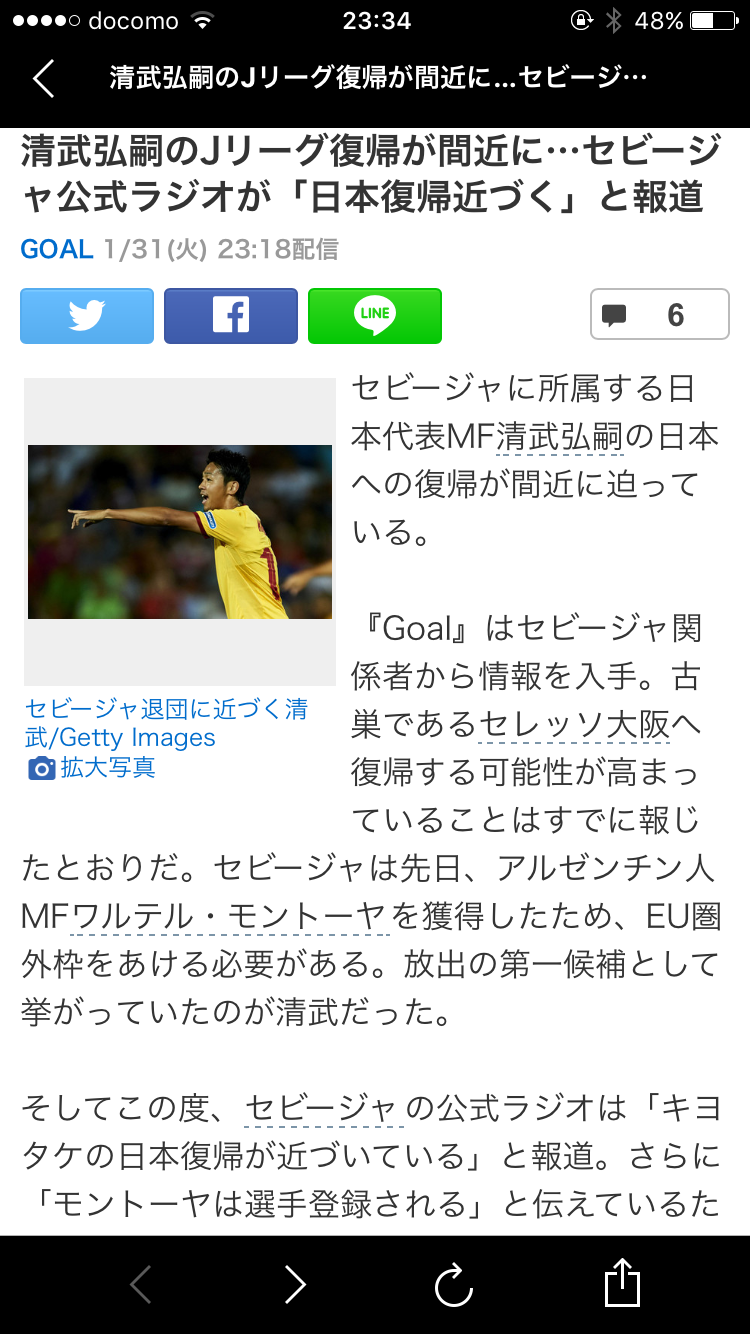This screenshot has height=1334, width=750.
Task: Open the GOAL source link
Action: pyautogui.click(x=57, y=249)
